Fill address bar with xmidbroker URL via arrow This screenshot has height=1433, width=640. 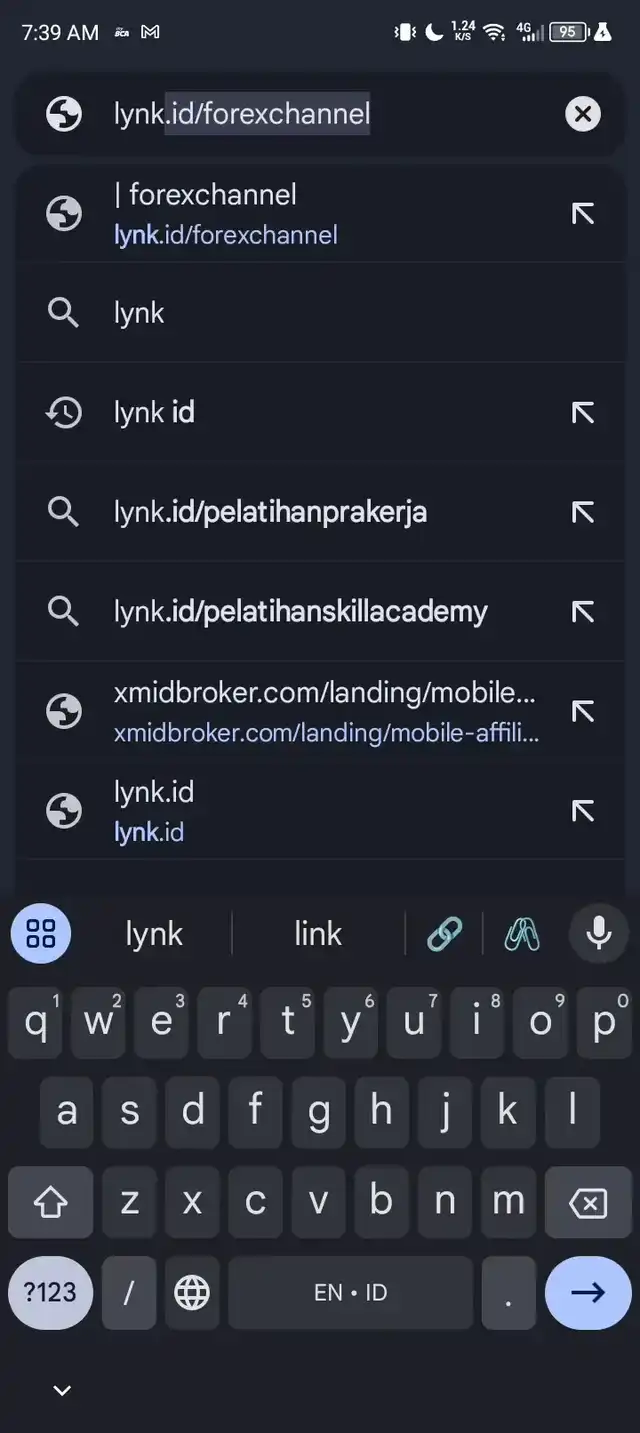583,711
